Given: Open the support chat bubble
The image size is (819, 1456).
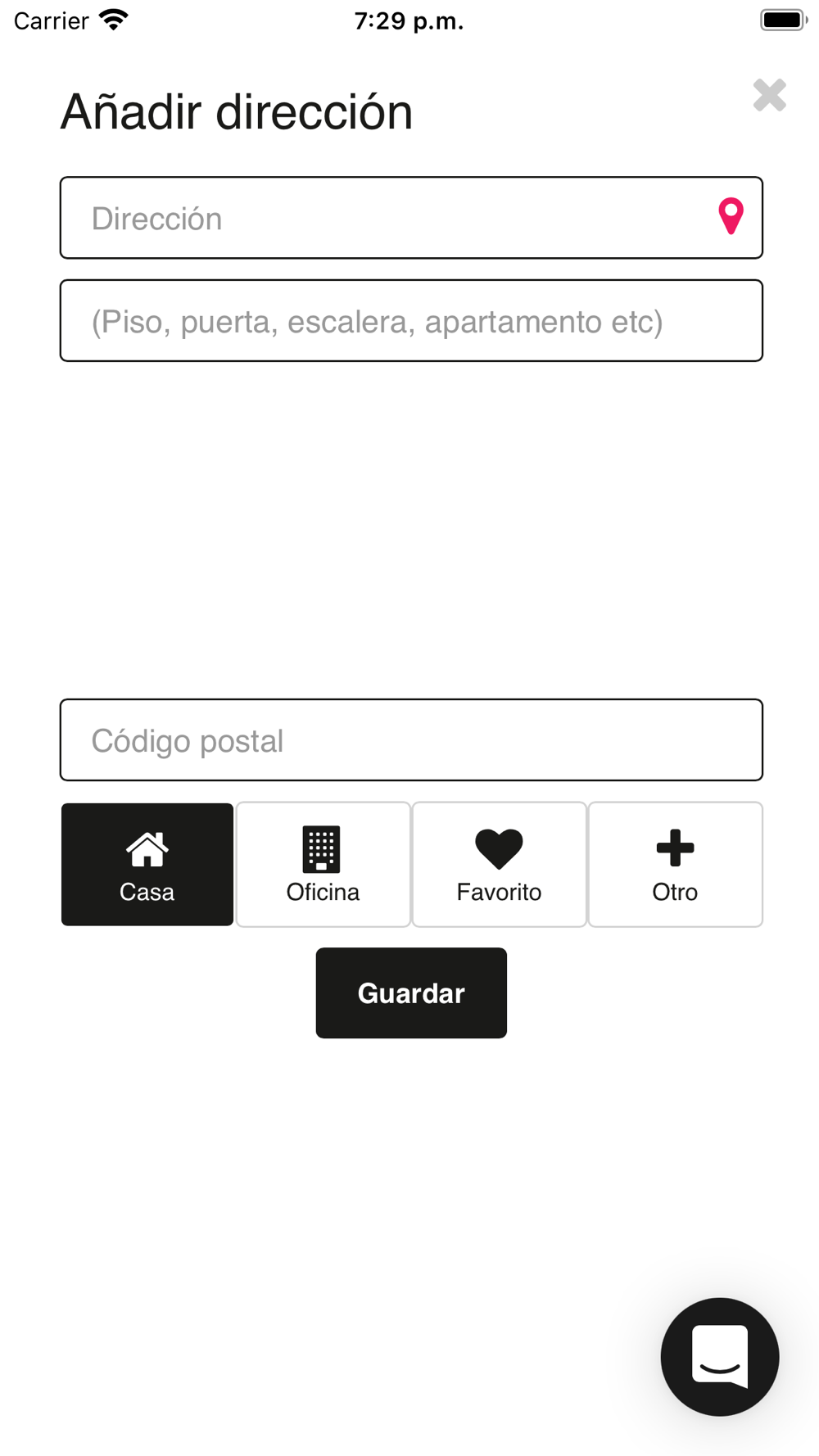Looking at the screenshot, I should coord(720,1357).
